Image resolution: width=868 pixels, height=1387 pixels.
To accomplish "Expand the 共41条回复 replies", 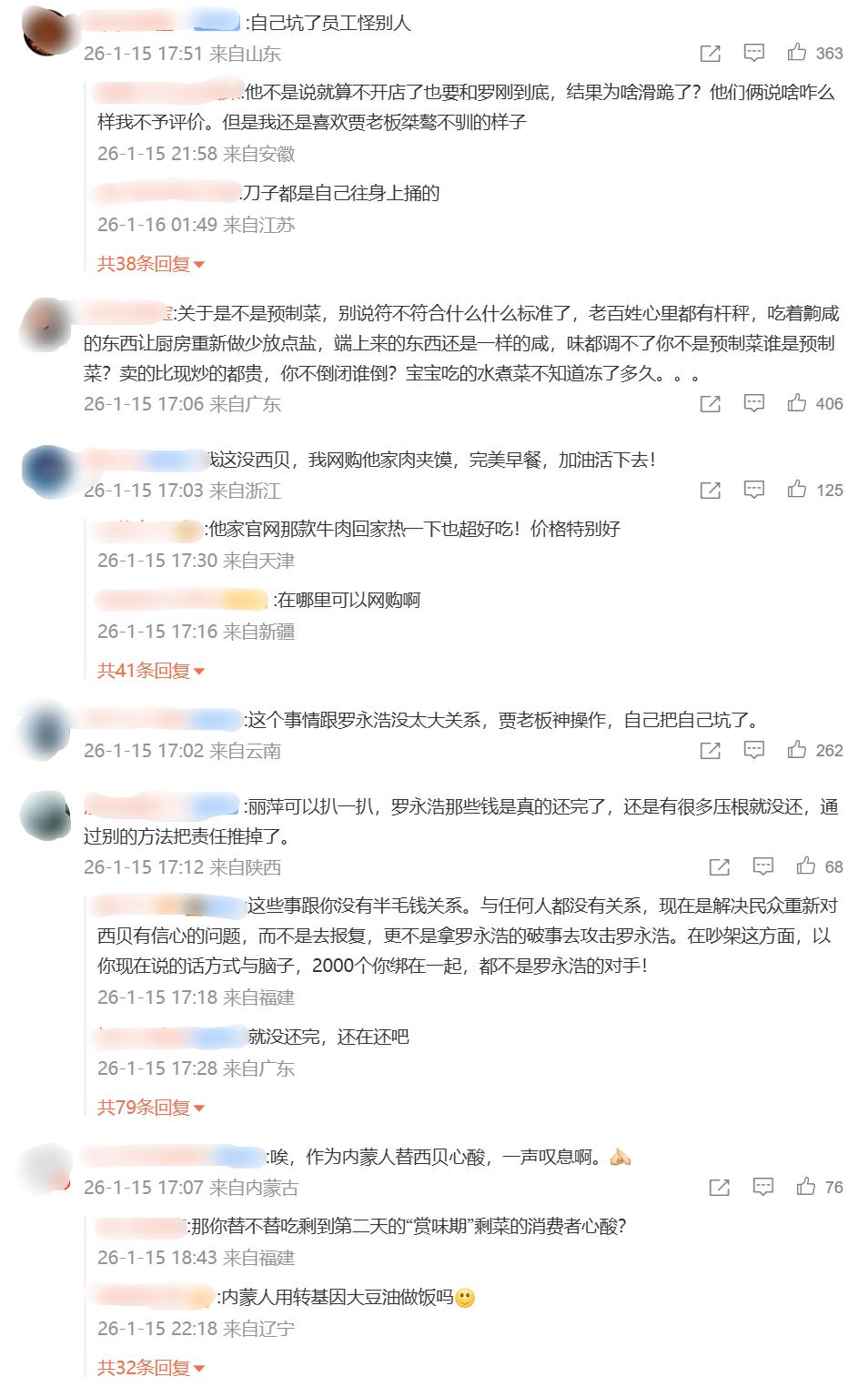I will [151, 671].
